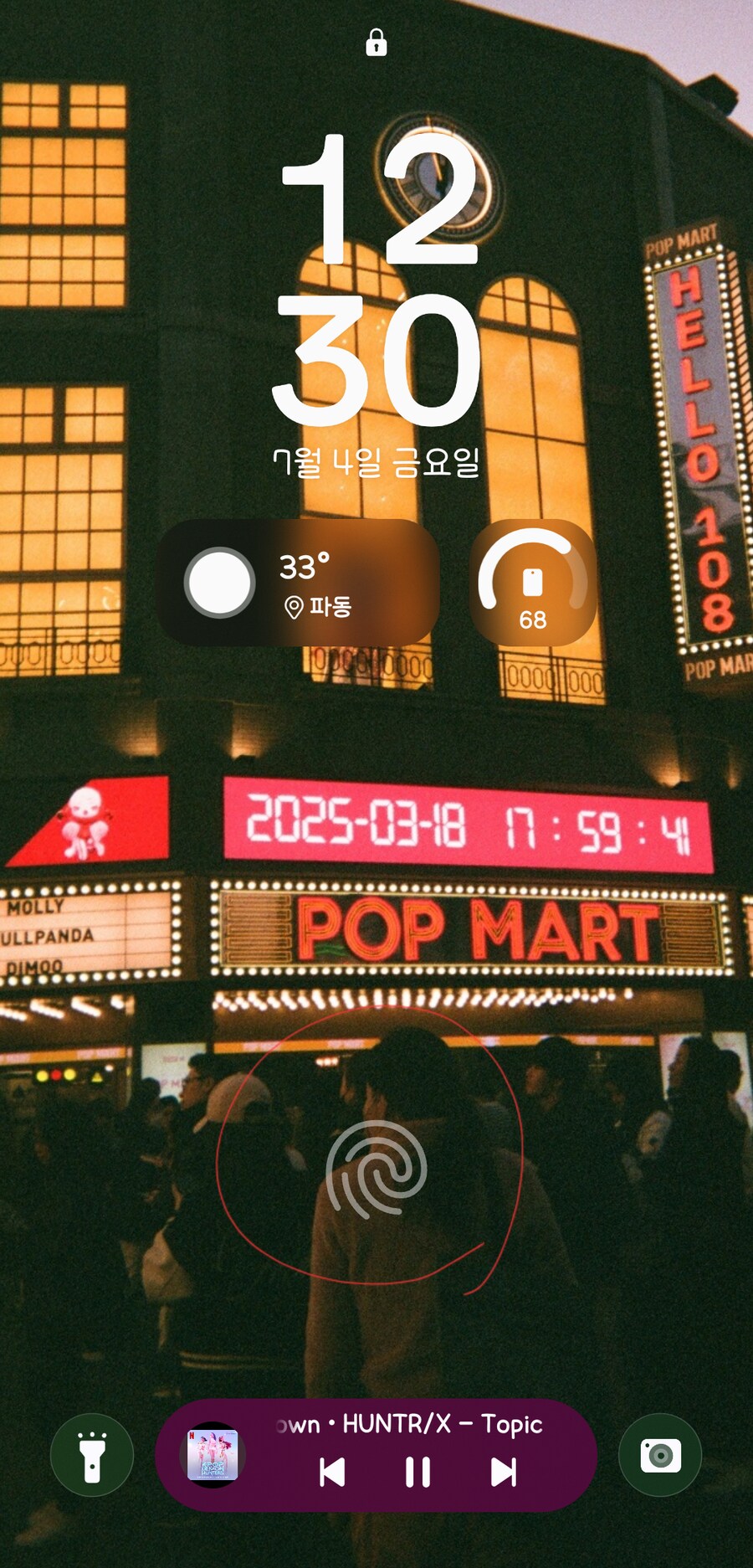Image resolution: width=753 pixels, height=1568 pixels.
Task: Touch the fingerprint sensor to unlock
Action: click(x=376, y=1168)
